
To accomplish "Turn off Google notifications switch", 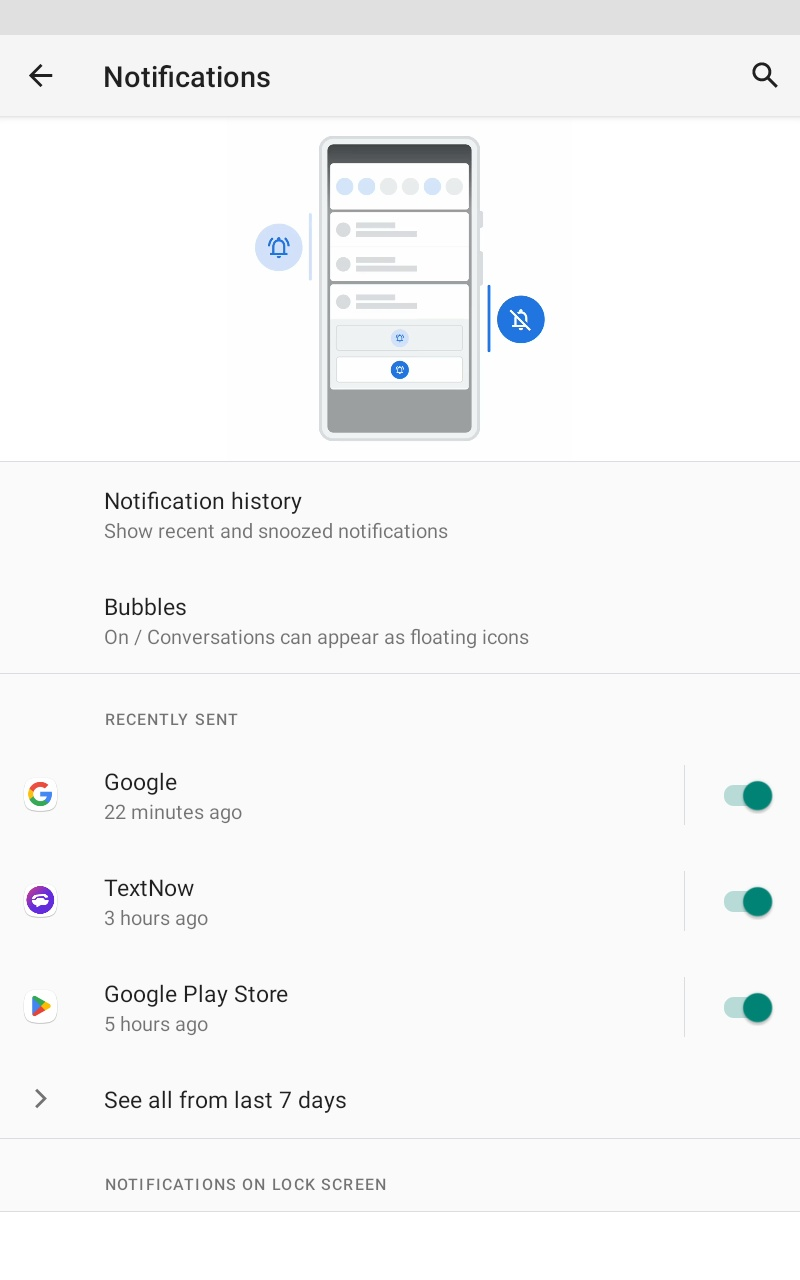I will point(748,796).
